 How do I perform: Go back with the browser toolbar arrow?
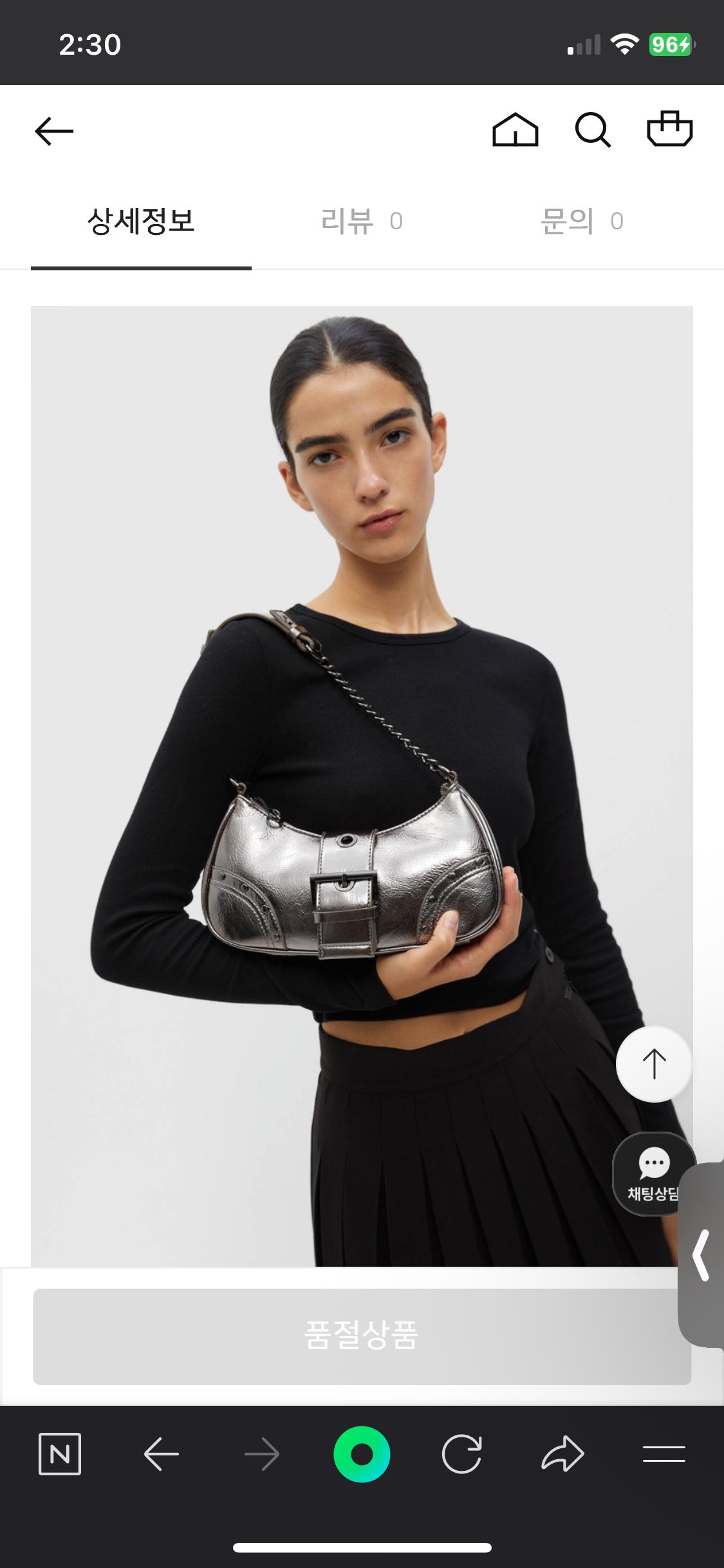click(x=161, y=1454)
